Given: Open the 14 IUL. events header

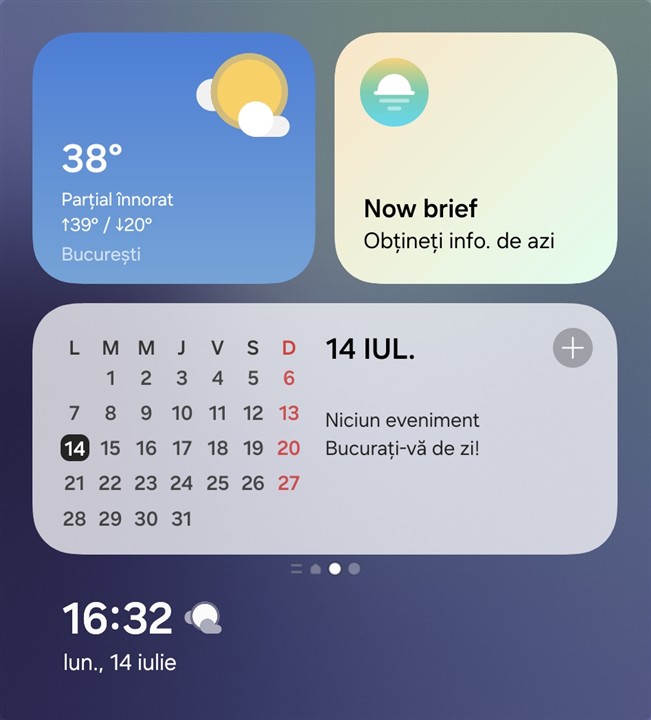Looking at the screenshot, I should pos(370,349).
